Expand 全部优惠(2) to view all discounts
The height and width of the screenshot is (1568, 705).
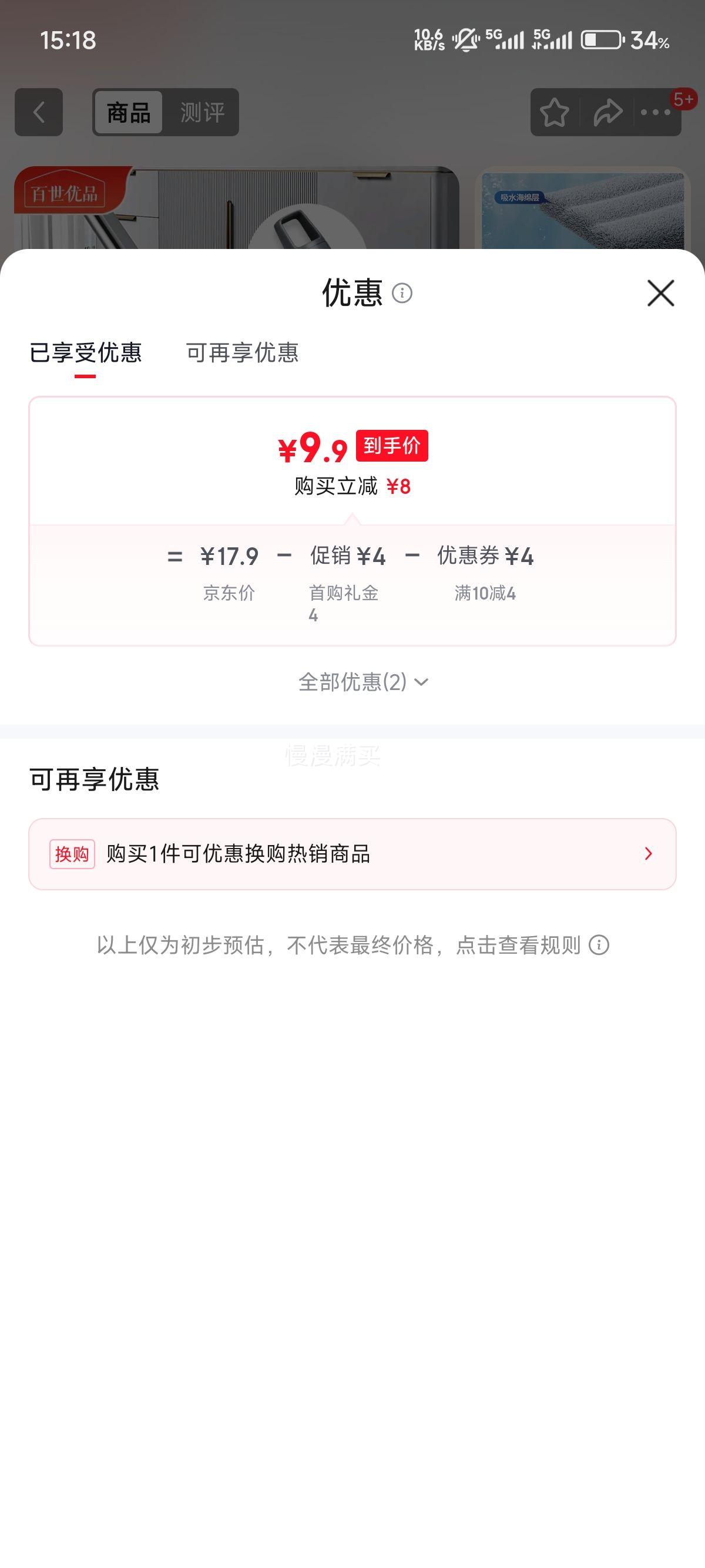[362, 683]
